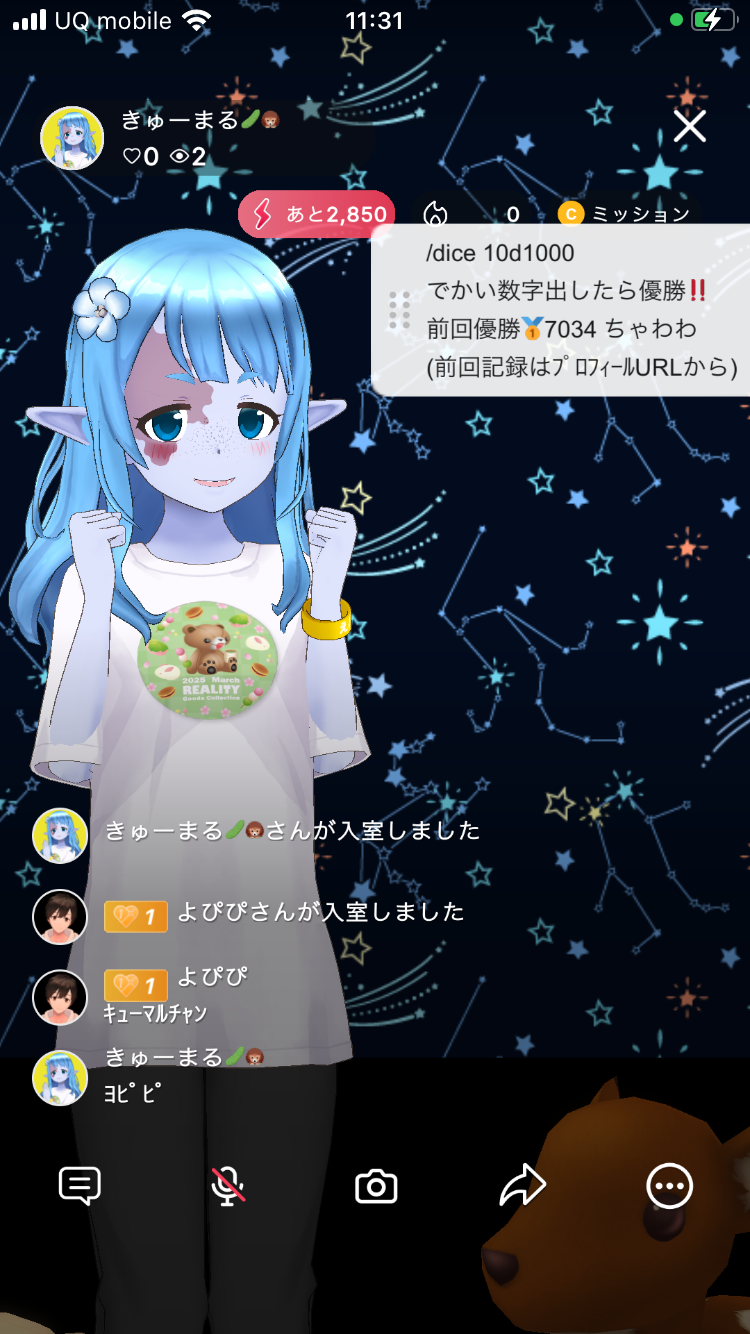Open よぴぴ's avatar beside キューマルチャン comment
750x1334 pixels.
[60, 997]
